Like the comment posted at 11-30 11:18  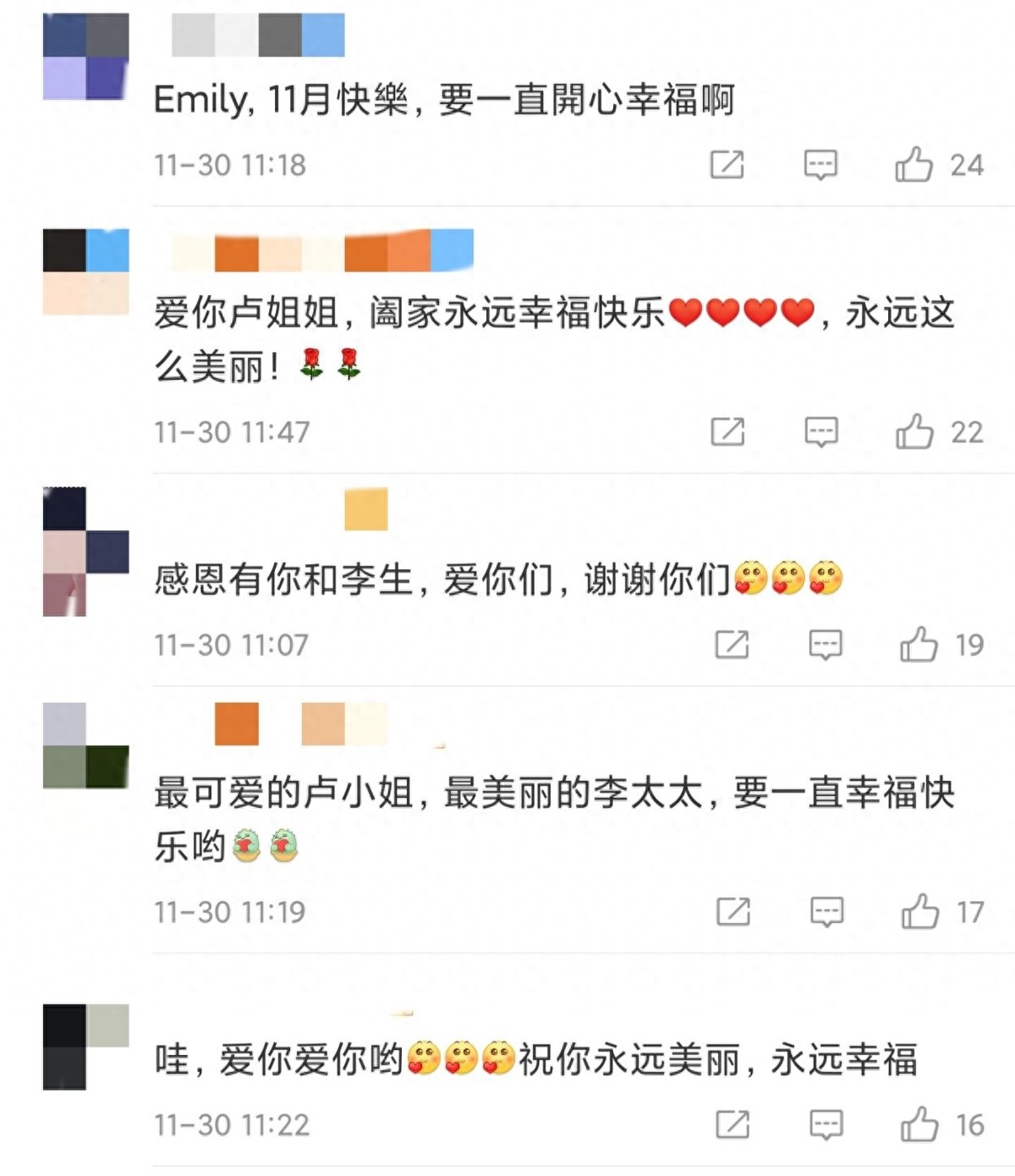point(914,164)
